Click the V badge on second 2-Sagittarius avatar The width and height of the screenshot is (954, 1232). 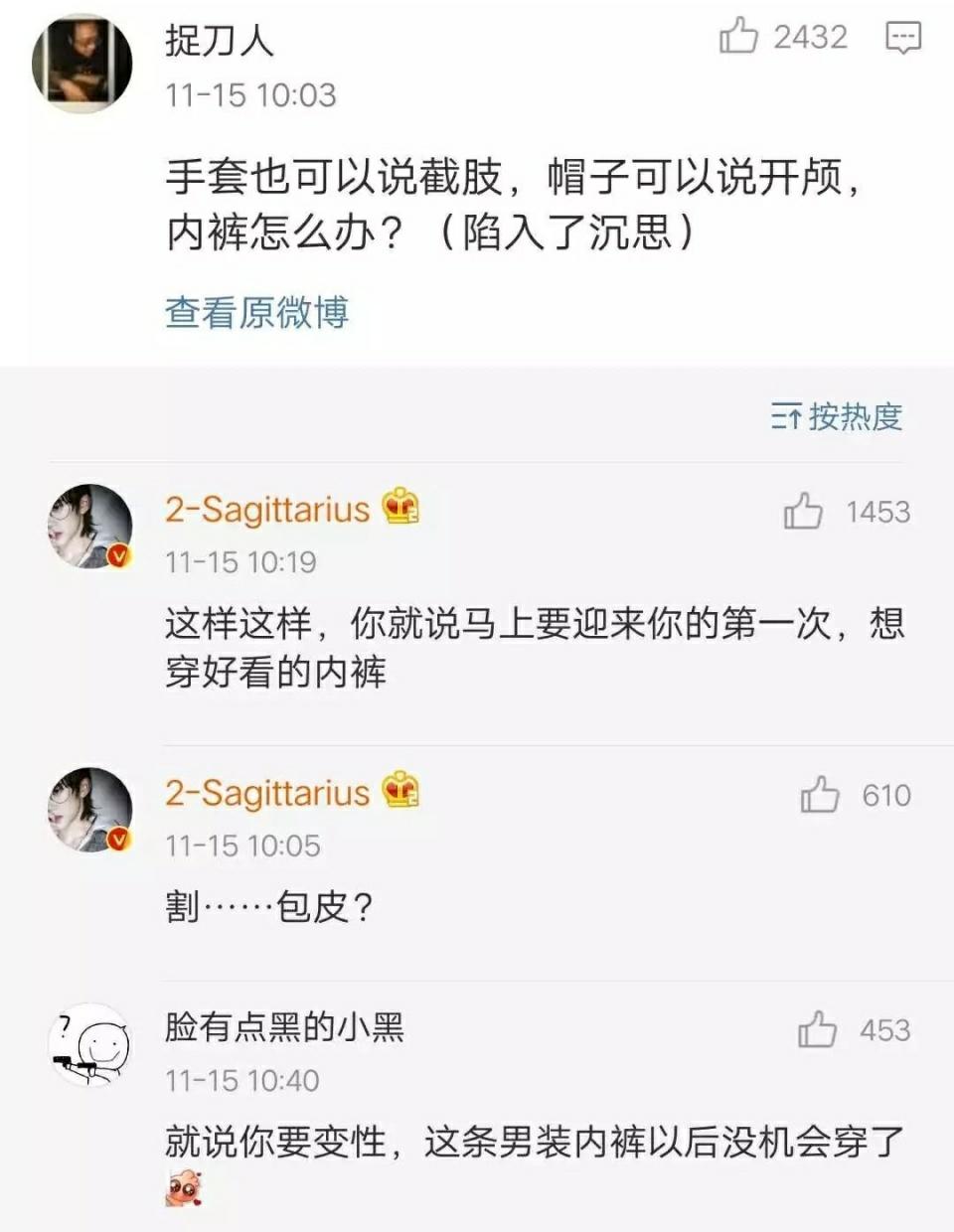tap(118, 841)
